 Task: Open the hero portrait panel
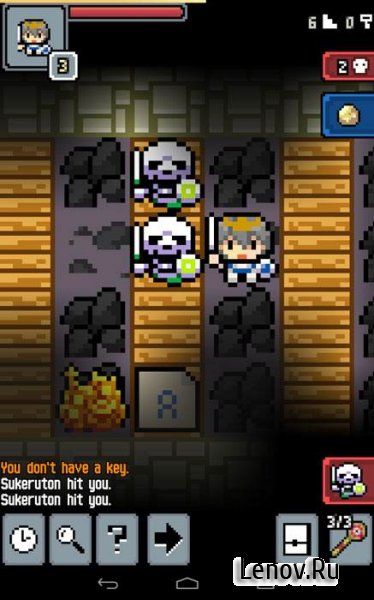[34, 38]
